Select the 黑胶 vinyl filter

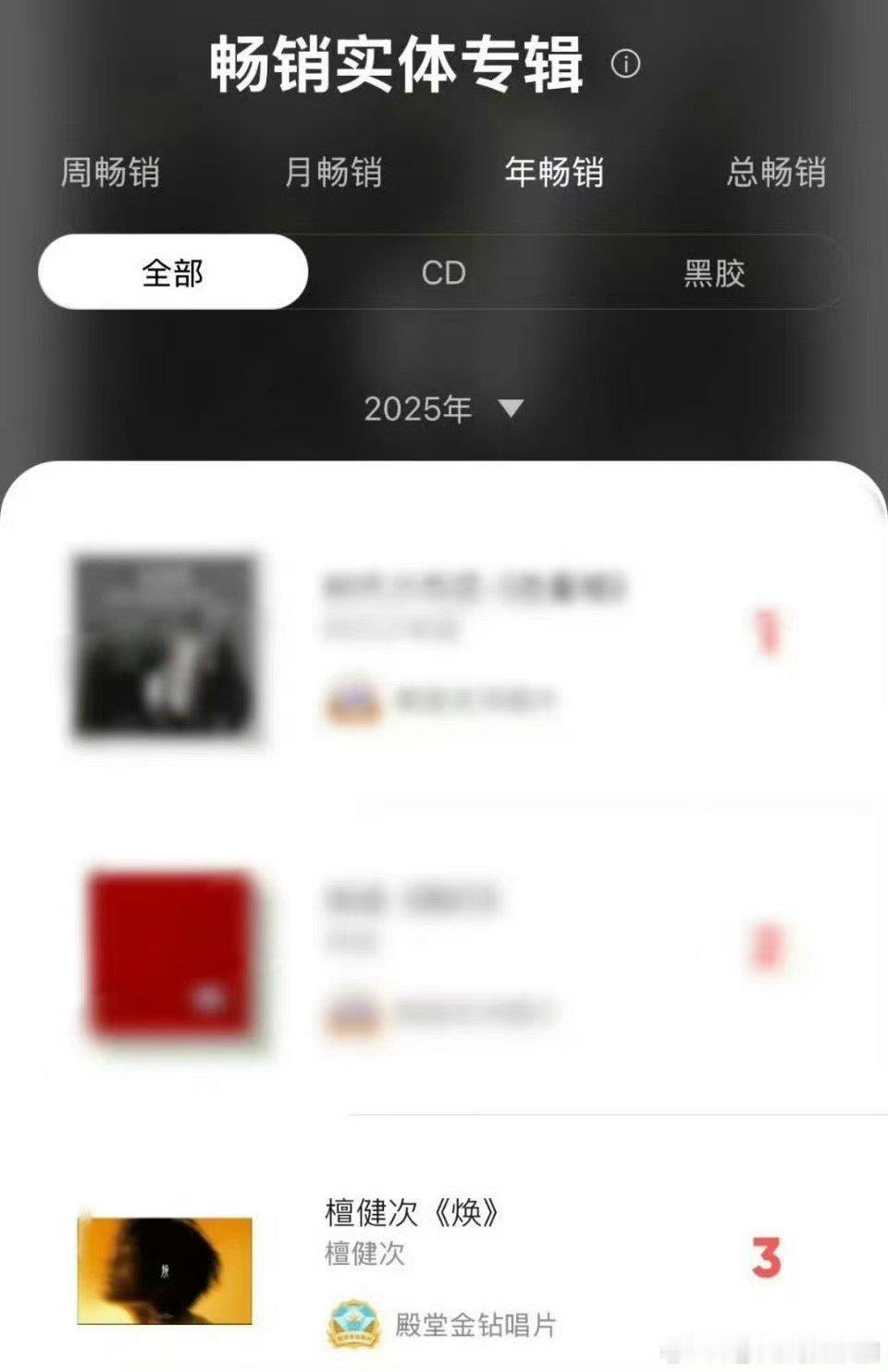pyautogui.click(x=713, y=273)
